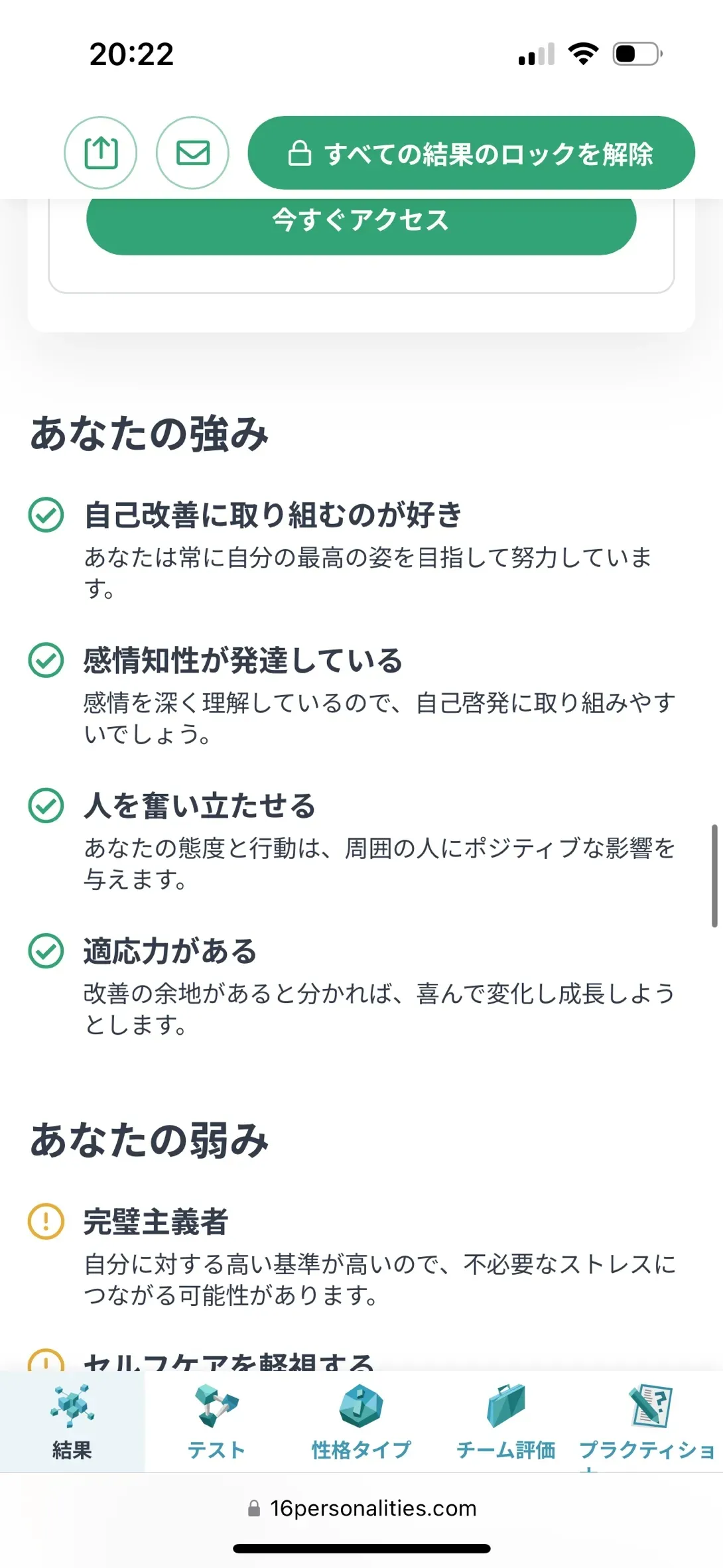Open the email envelope button
The height and width of the screenshot is (1568, 723).
tap(192, 153)
